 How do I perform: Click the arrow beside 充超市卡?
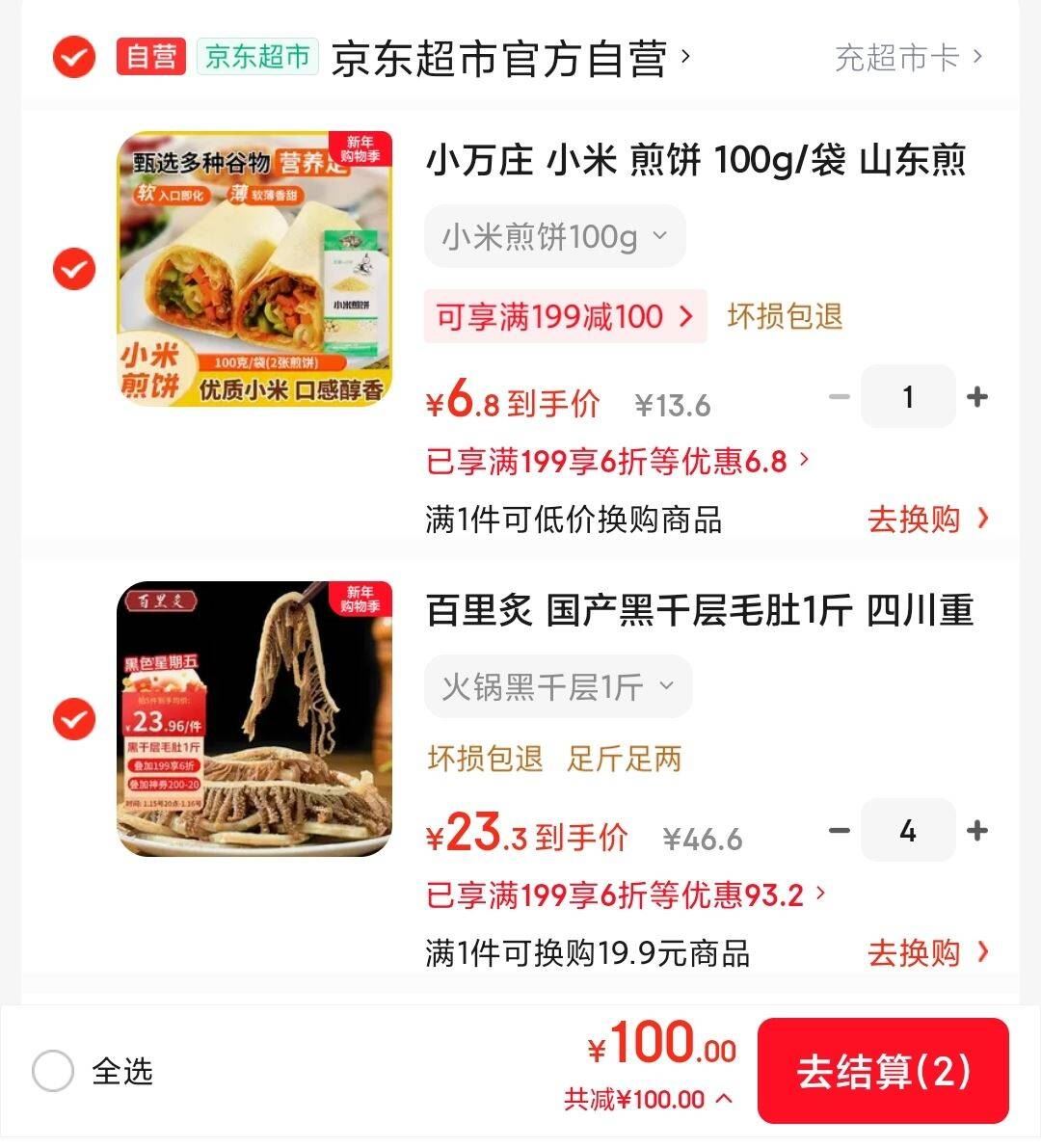click(979, 57)
